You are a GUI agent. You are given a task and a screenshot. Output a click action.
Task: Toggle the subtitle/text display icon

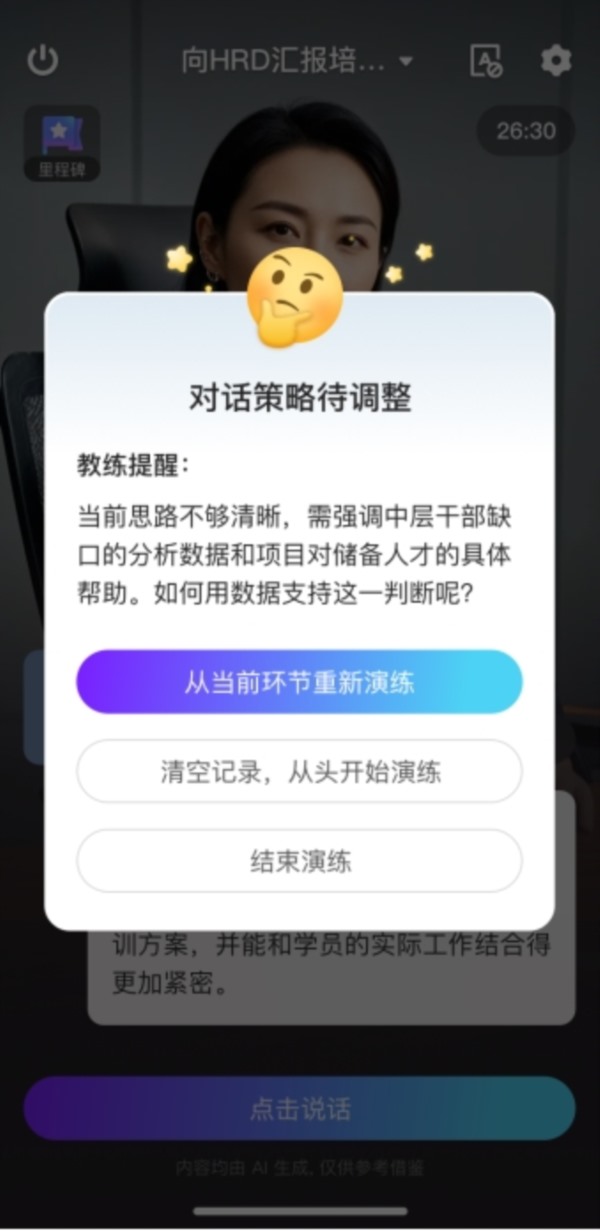[486, 61]
